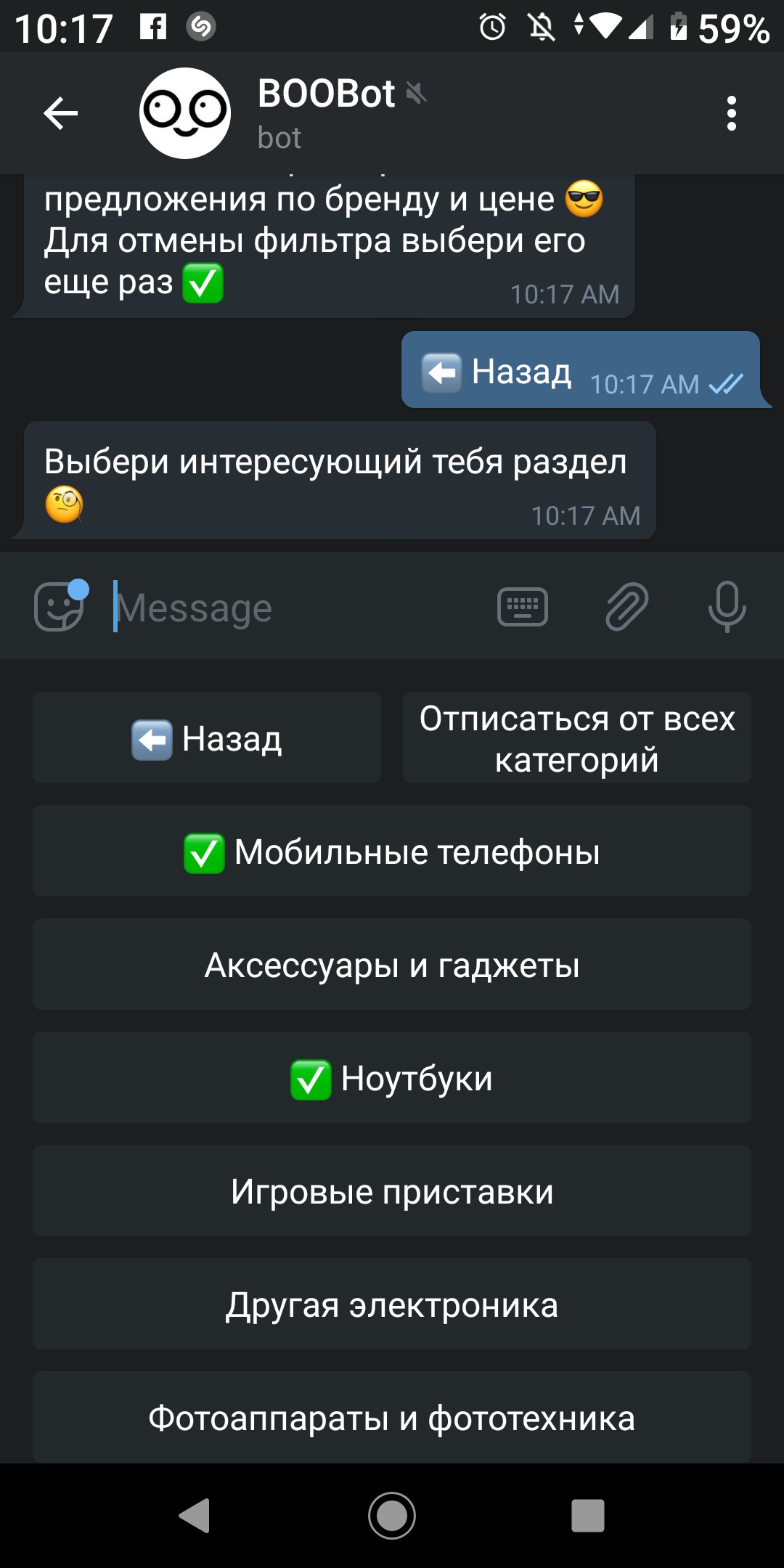
Task: Focus the Message input field
Action: (x=290, y=608)
